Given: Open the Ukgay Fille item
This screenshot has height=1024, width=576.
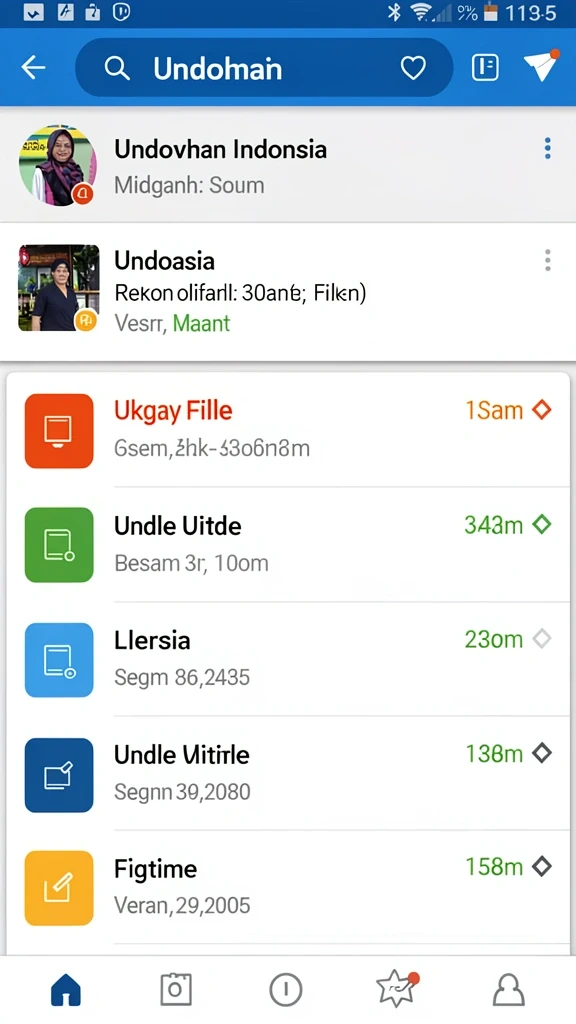Looking at the screenshot, I should (x=288, y=430).
